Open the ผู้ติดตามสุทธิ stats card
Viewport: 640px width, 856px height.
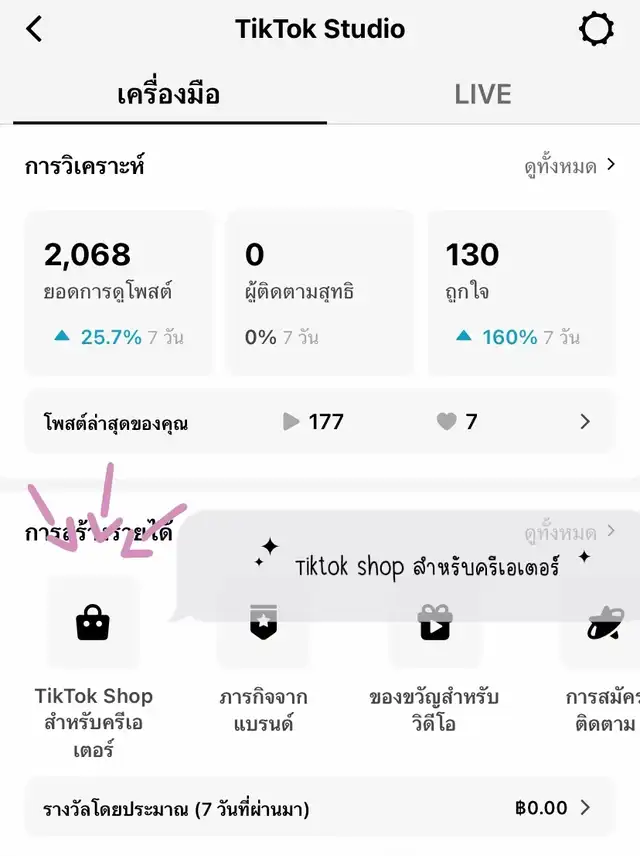pos(319,291)
